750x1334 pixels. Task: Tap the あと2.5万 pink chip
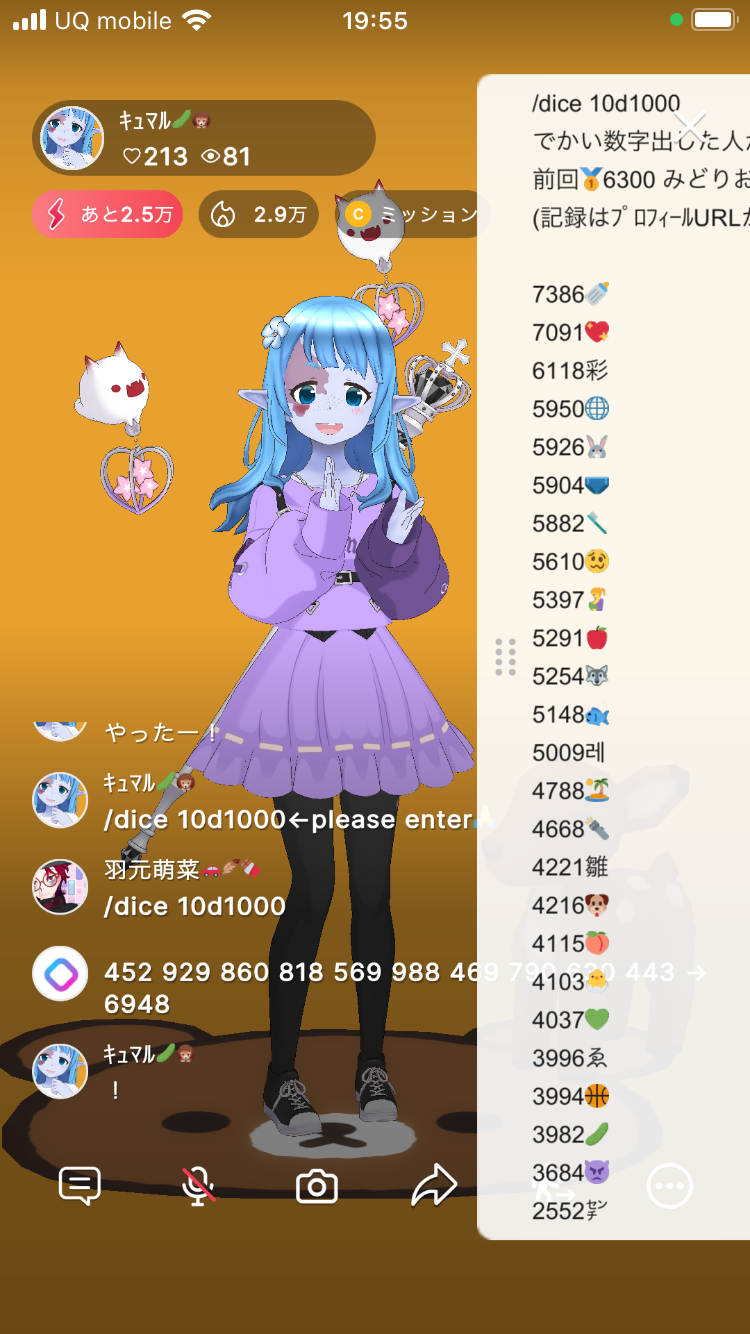108,214
